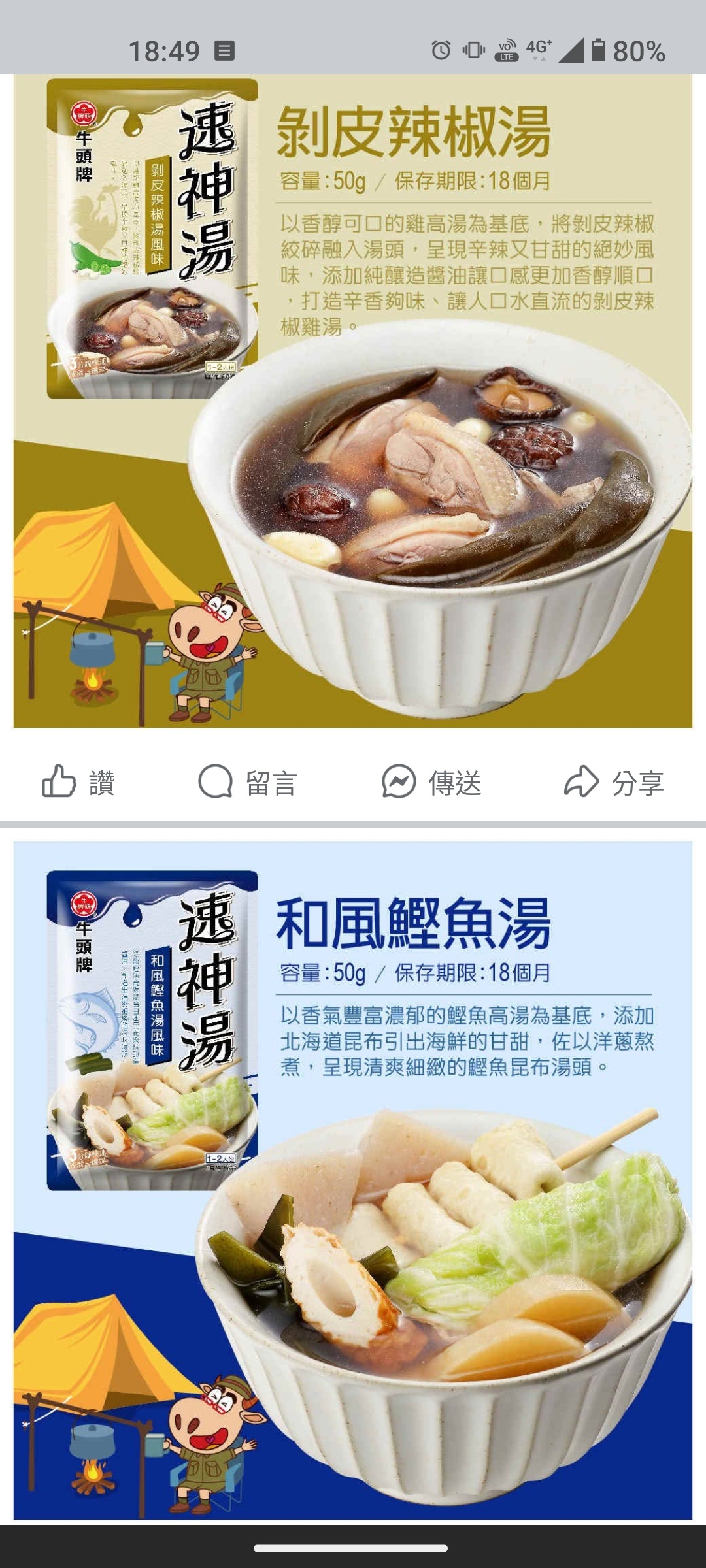Open 留言 to comment on the post
Screen dimensions: 706x1568
[x=248, y=782]
